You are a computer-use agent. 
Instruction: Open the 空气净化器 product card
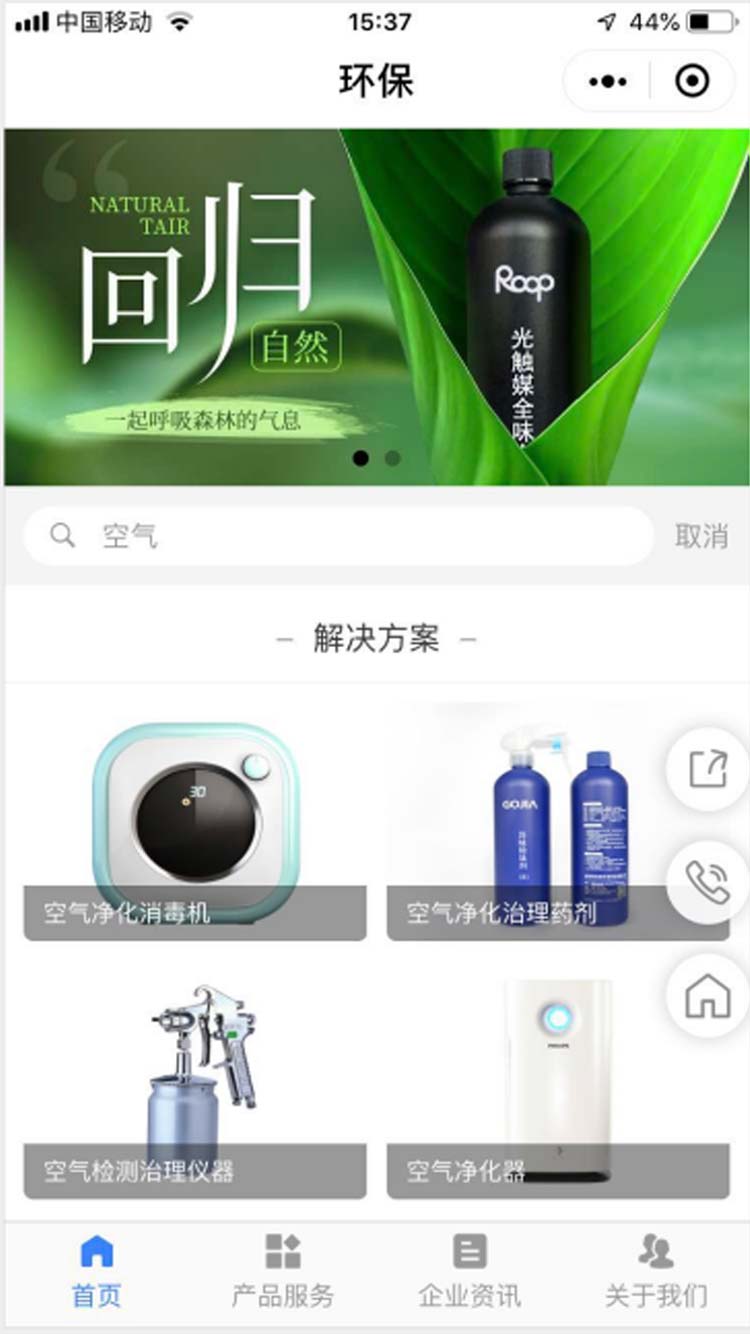tap(557, 1060)
